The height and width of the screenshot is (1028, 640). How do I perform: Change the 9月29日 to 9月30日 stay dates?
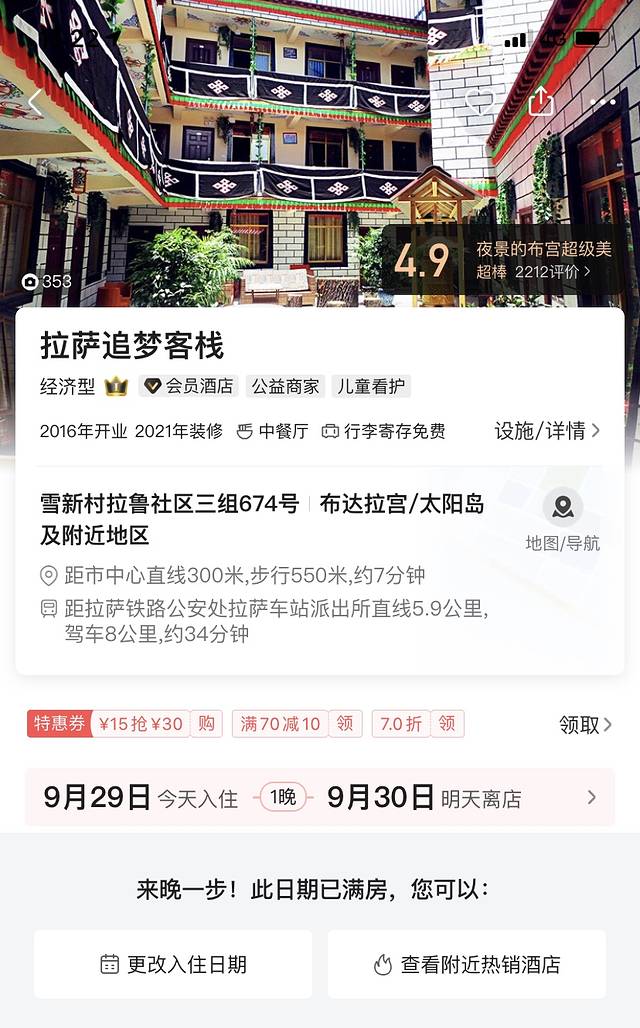pyautogui.click(x=320, y=797)
